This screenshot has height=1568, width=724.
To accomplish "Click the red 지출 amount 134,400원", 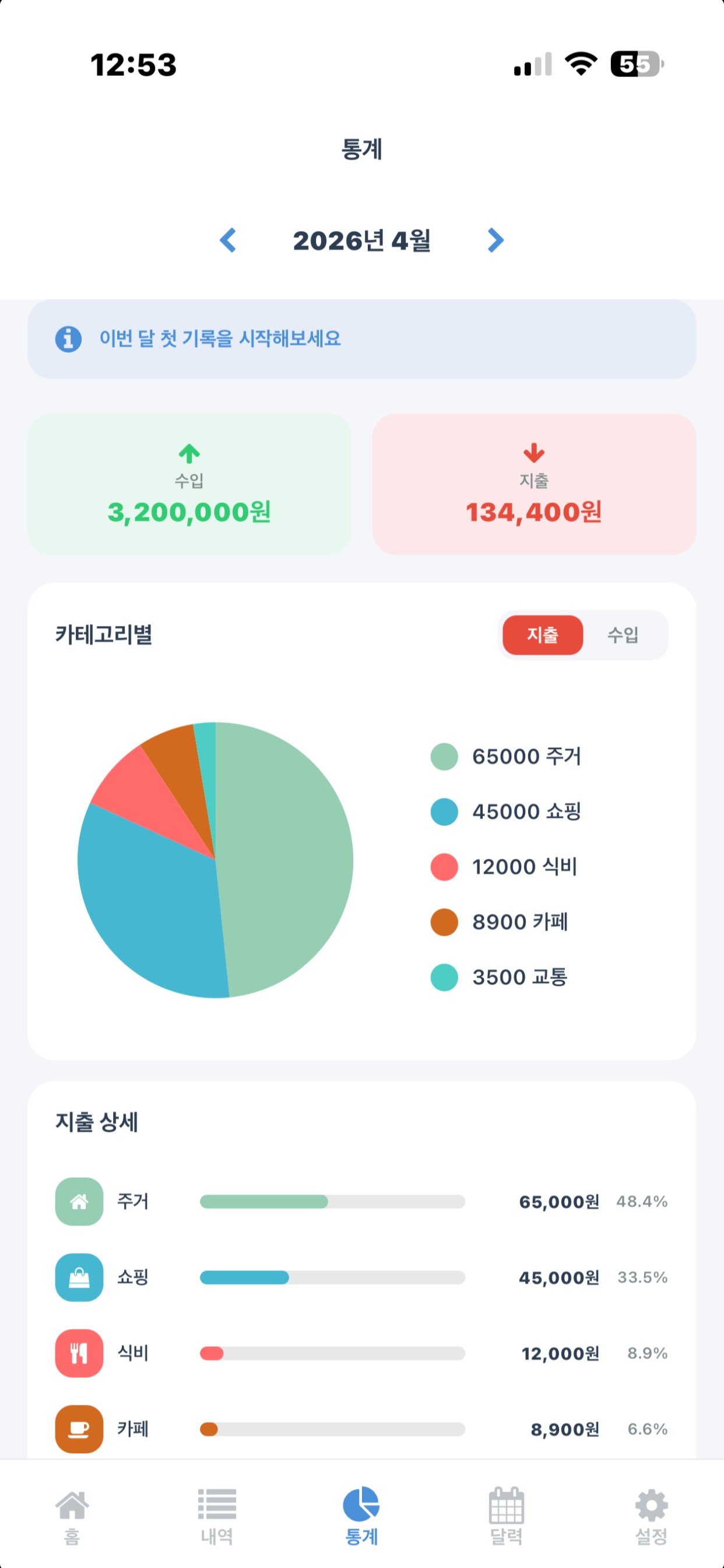I will pyautogui.click(x=533, y=513).
